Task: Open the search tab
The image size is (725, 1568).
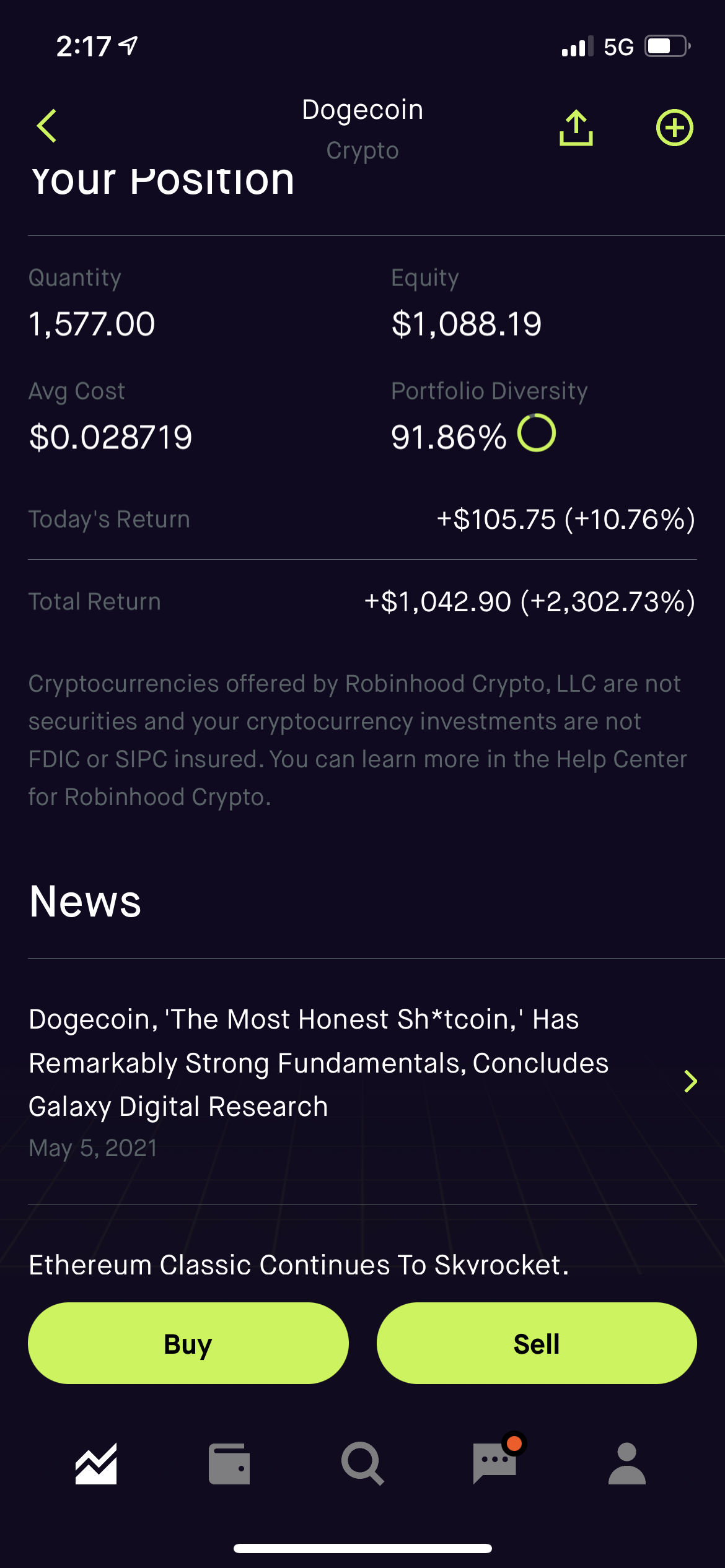Action: coord(362,1464)
